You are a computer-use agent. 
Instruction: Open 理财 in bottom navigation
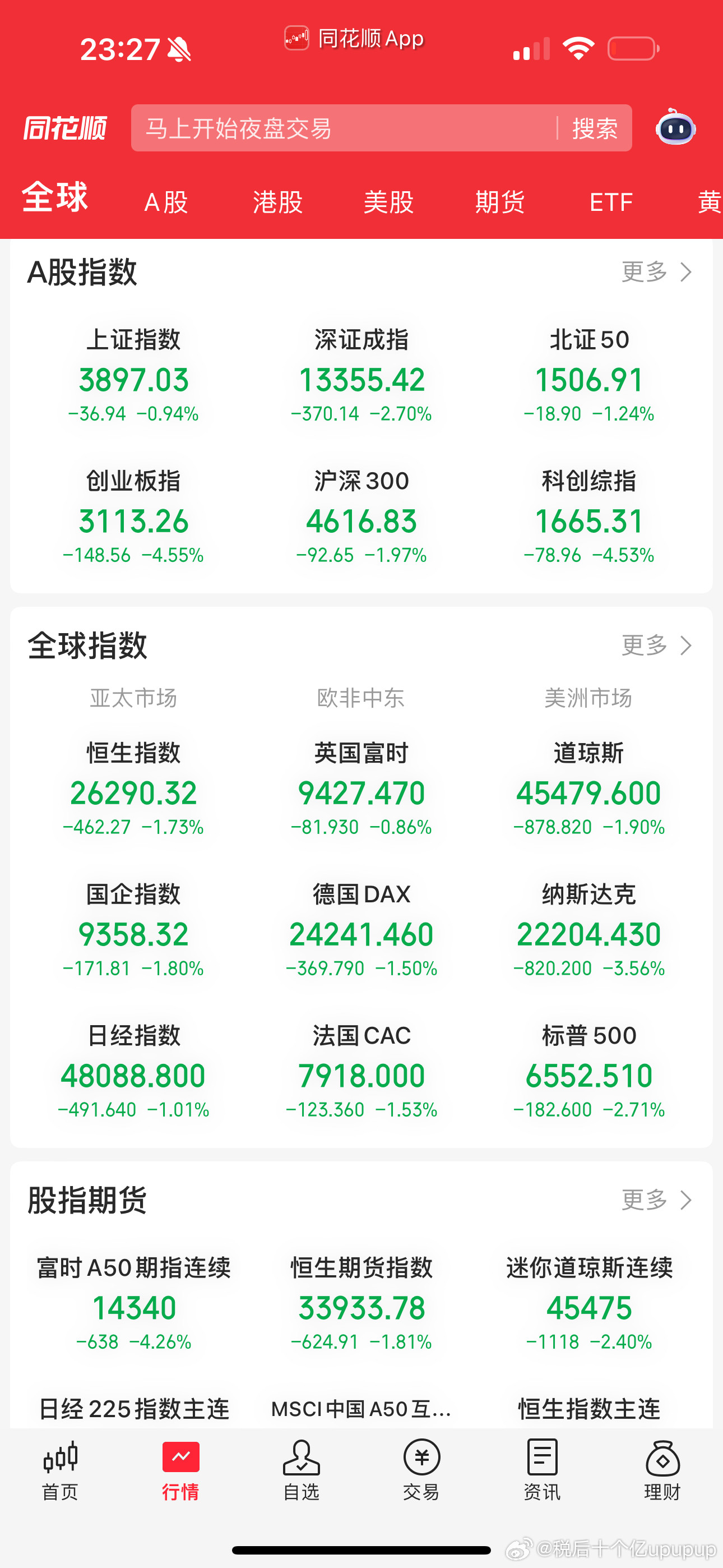pos(662,1470)
